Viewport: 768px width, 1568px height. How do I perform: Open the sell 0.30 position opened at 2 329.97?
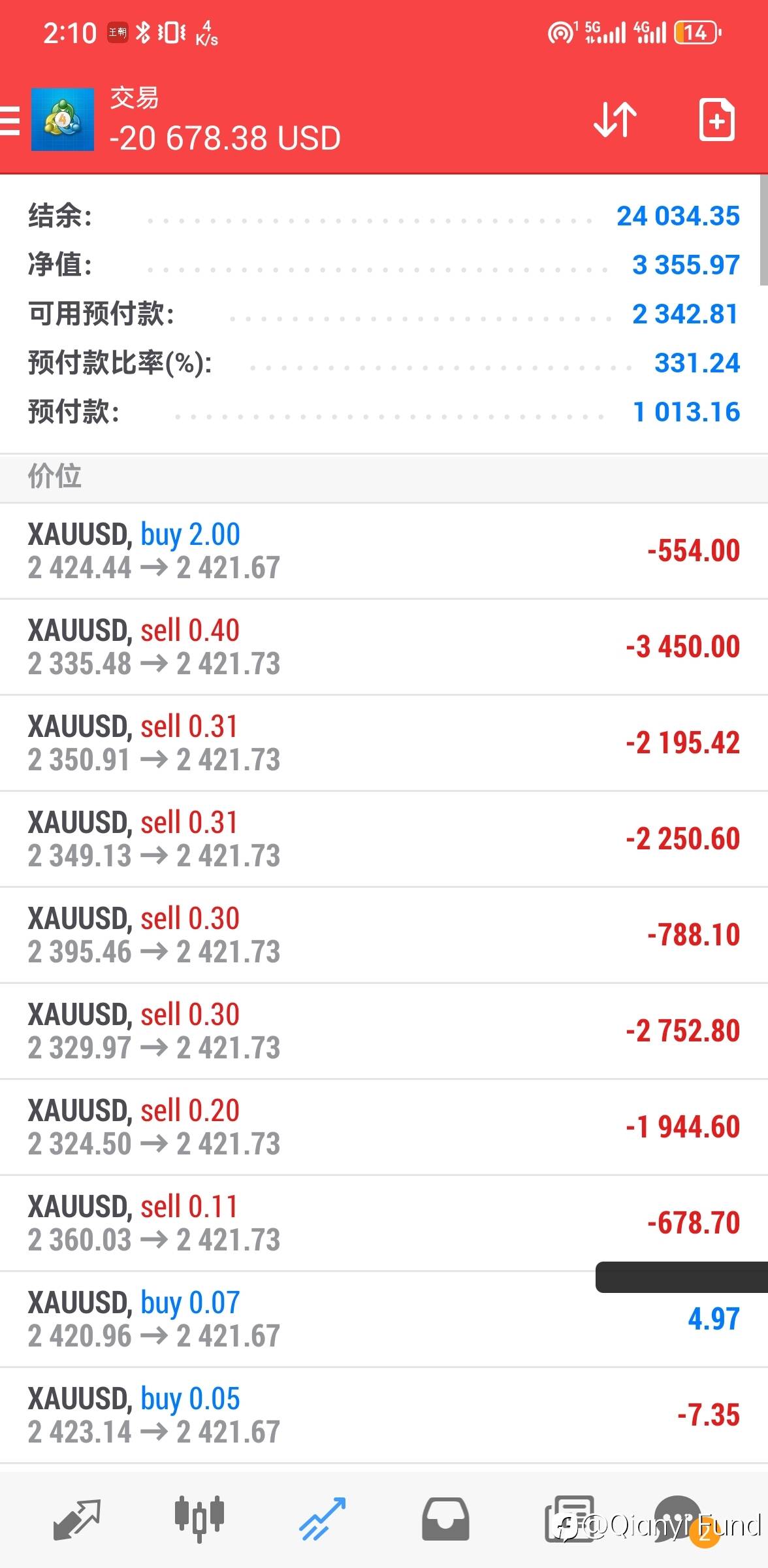384,1031
